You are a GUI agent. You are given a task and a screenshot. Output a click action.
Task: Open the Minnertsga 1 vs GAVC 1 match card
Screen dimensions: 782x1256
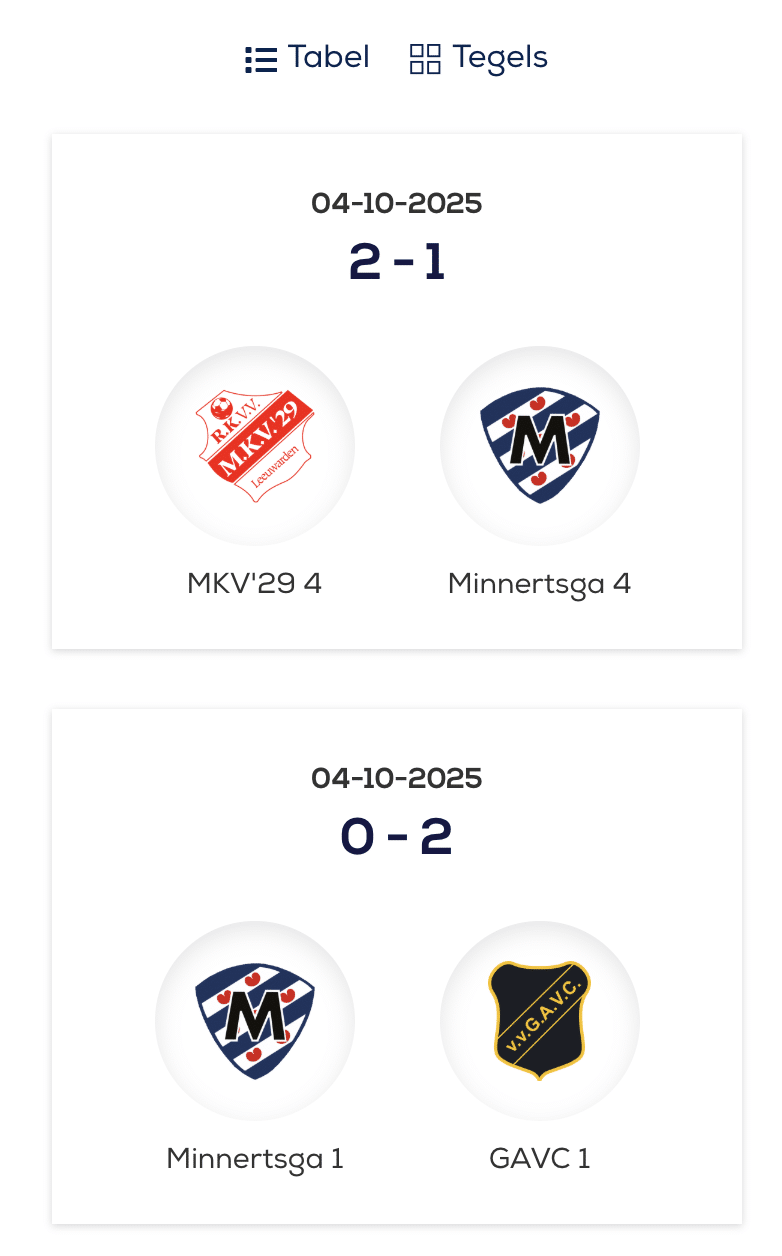(397, 966)
